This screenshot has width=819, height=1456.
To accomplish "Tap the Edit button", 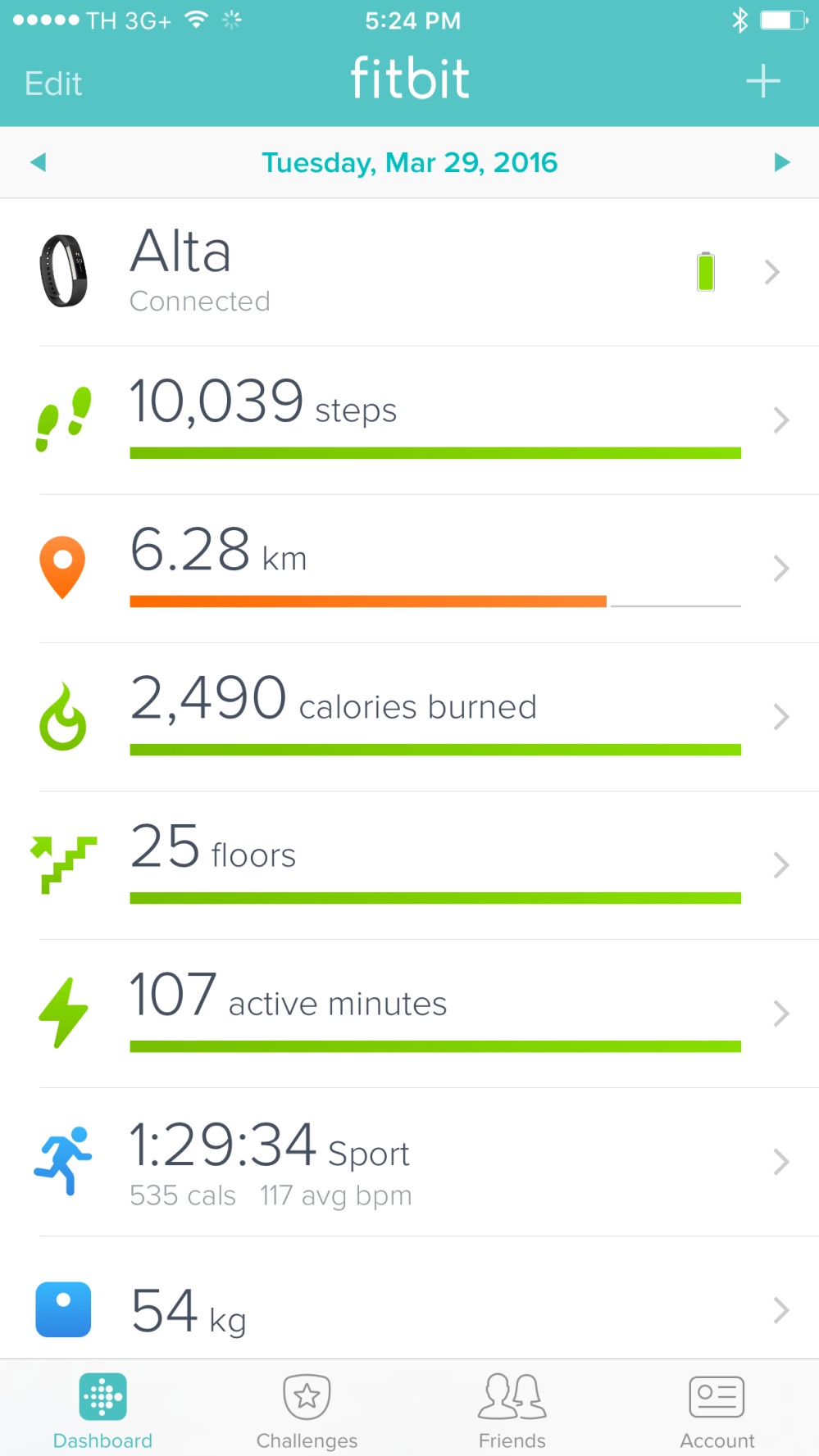I will coord(53,84).
